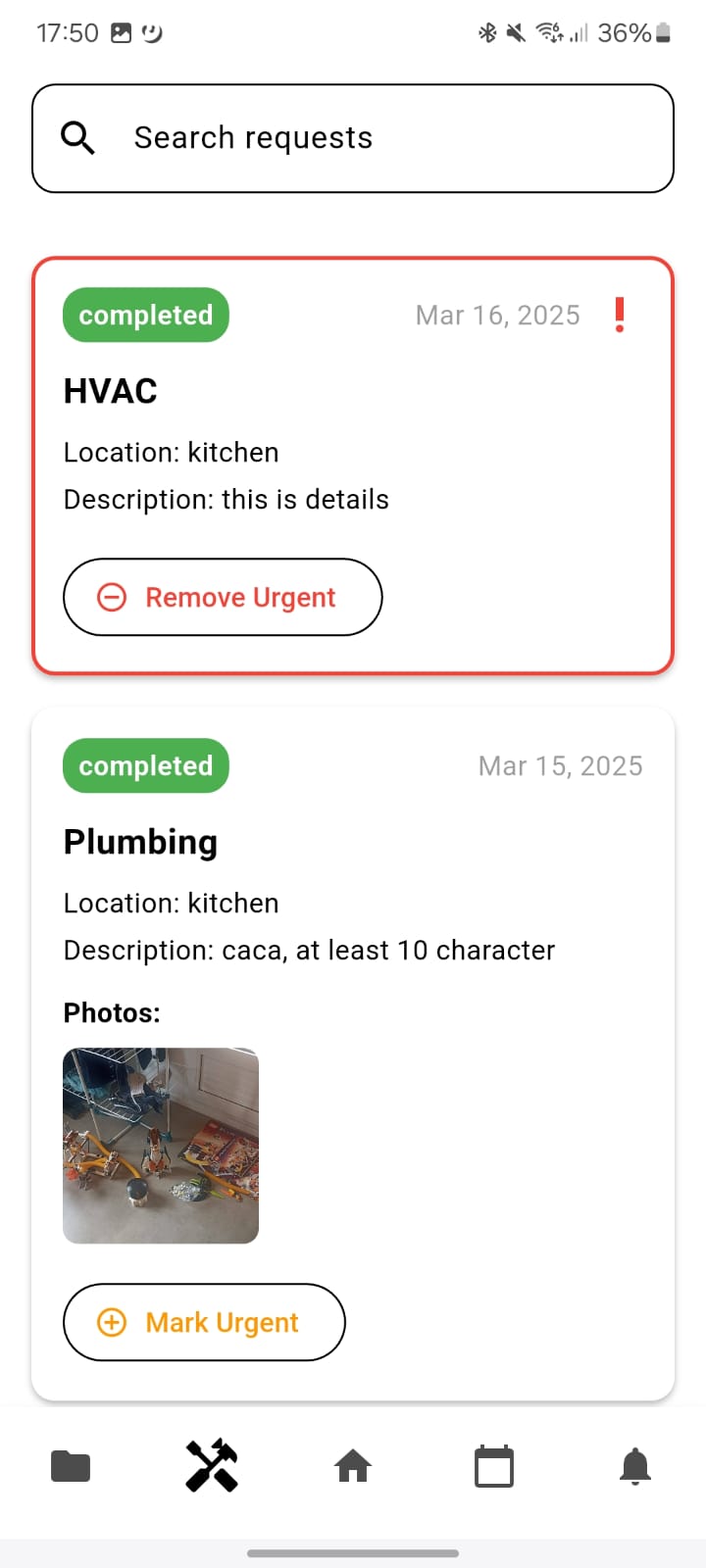Toggle Plumbing request to urgent status
Viewport: 706px width, 1568px height.
pos(204,1322)
